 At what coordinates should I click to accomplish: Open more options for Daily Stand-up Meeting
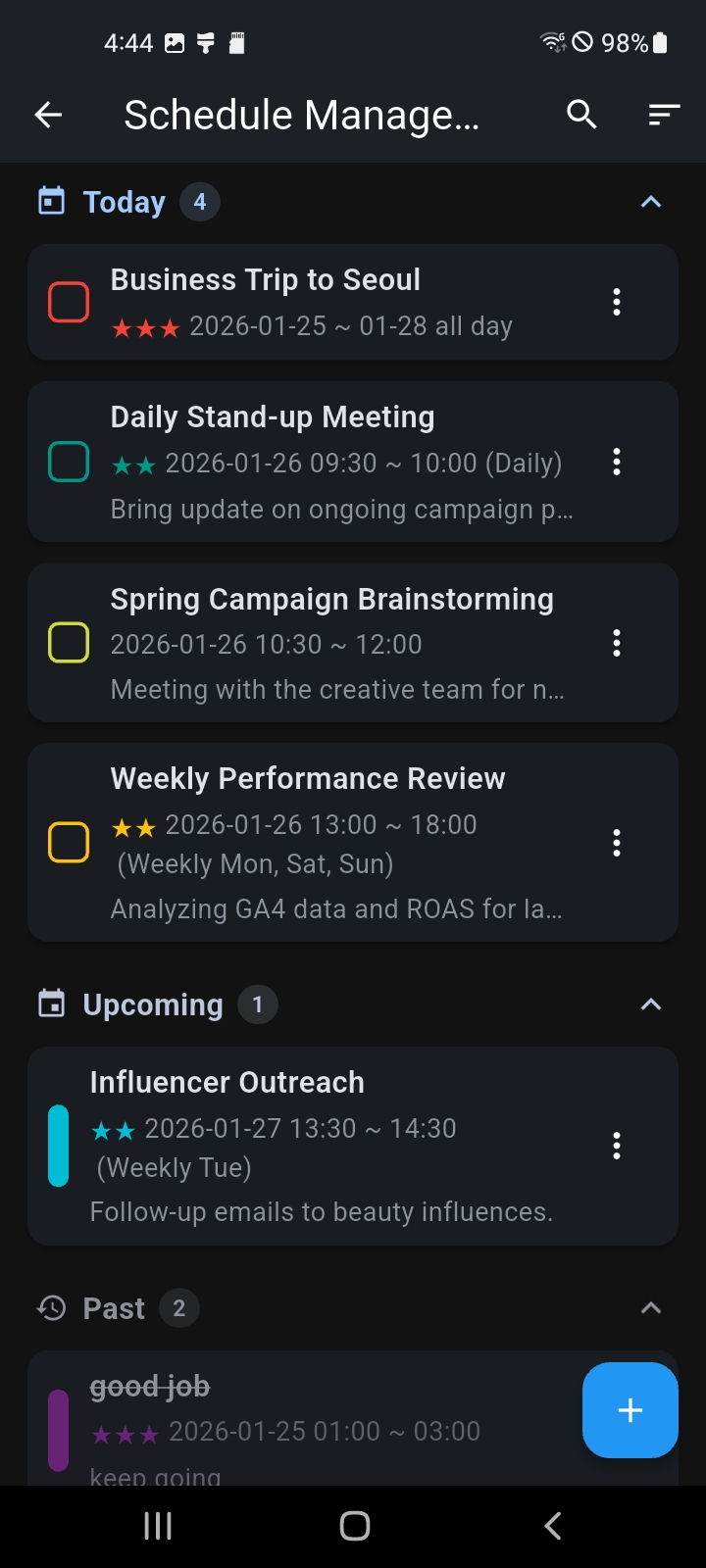[x=617, y=462]
